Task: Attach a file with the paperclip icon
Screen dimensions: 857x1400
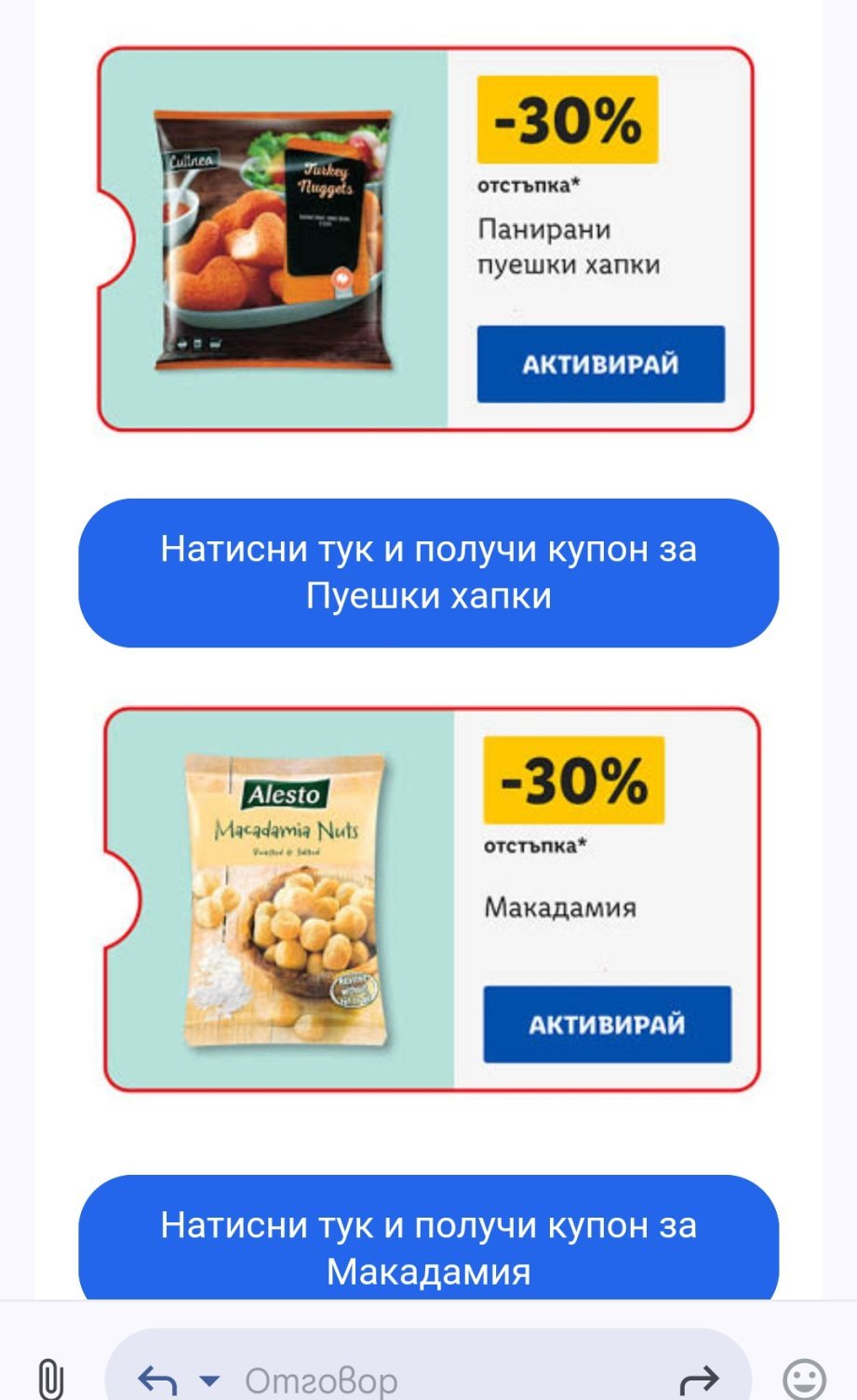Action: (x=51, y=1378)
